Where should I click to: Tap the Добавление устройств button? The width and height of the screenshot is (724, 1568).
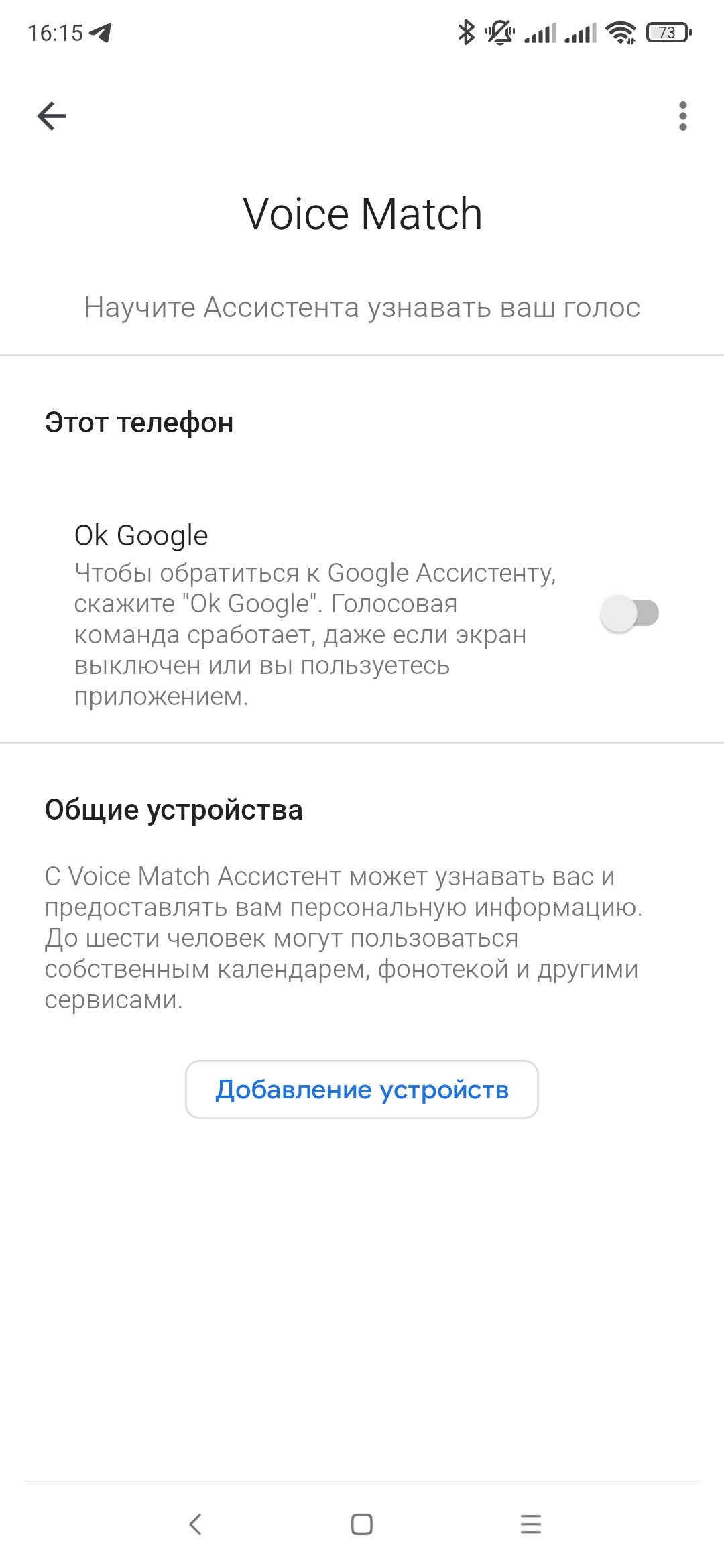click(x=362, y=1090)
